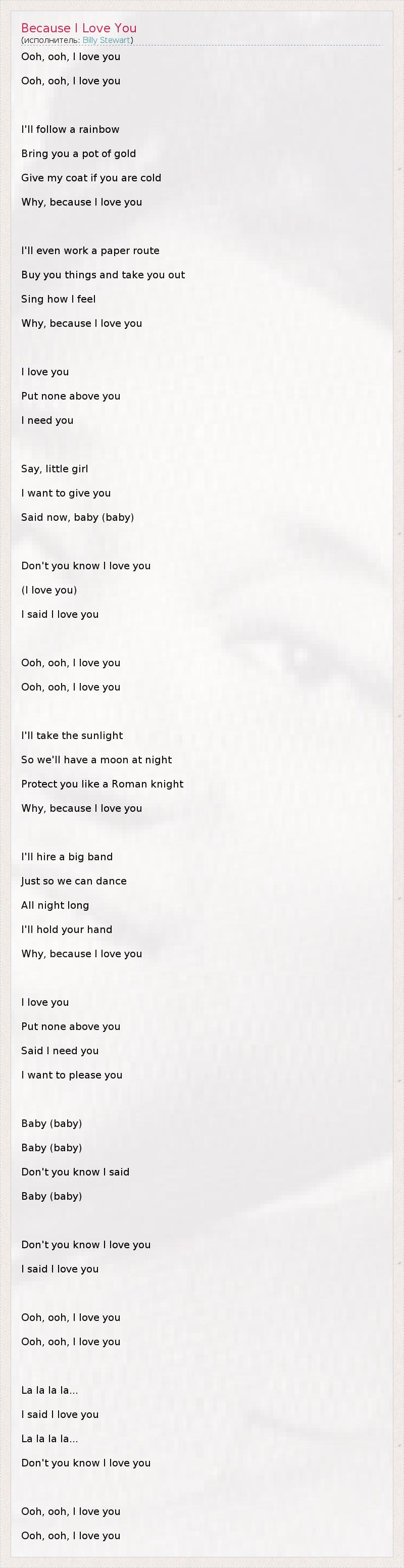404x1568 pixels.
Task: Open the Billy Stewart artist link
Action: click(107, 40)
